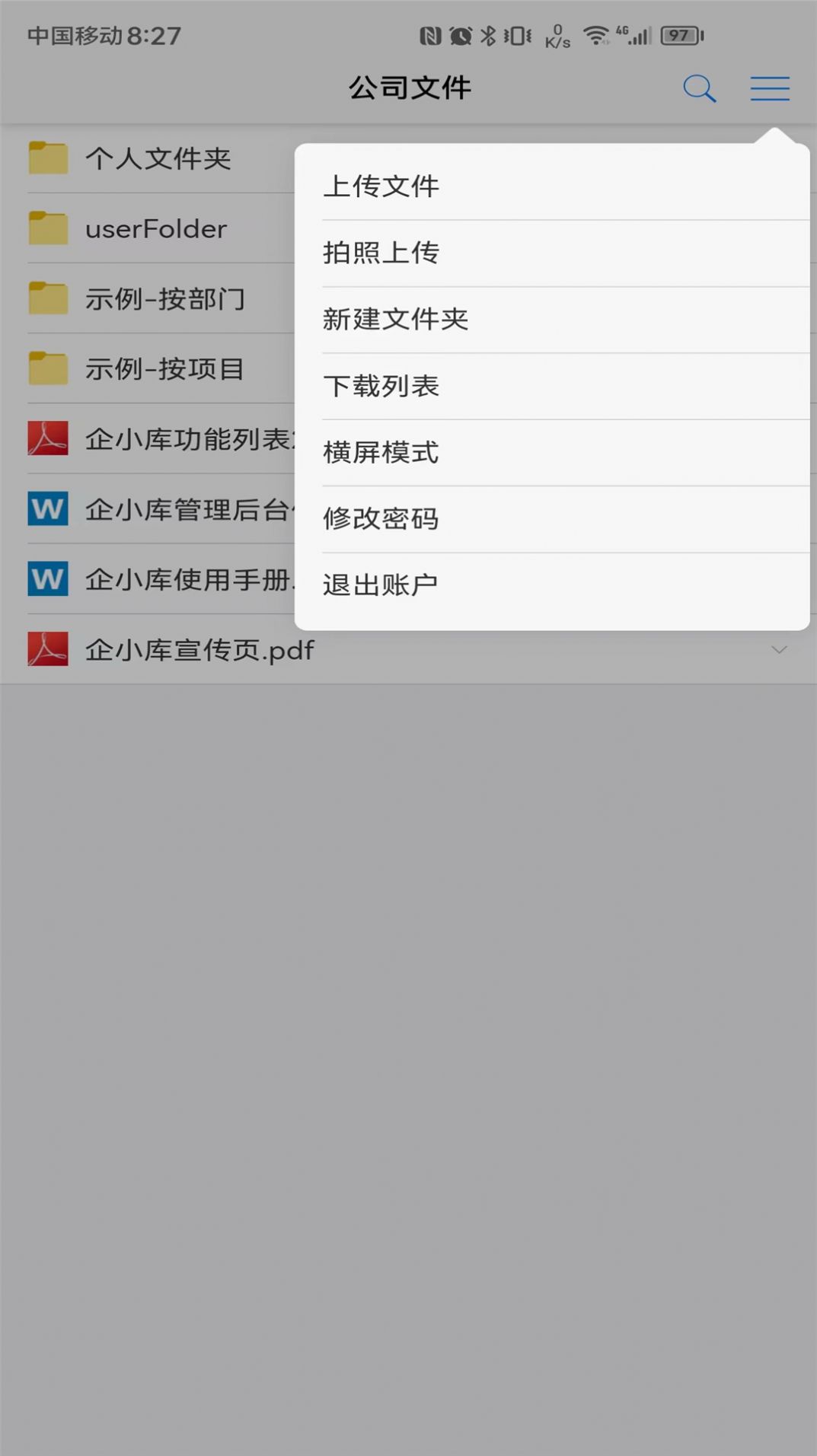
Task: Open the 示例-按部门 folder icon
Action: click(48, 298)
